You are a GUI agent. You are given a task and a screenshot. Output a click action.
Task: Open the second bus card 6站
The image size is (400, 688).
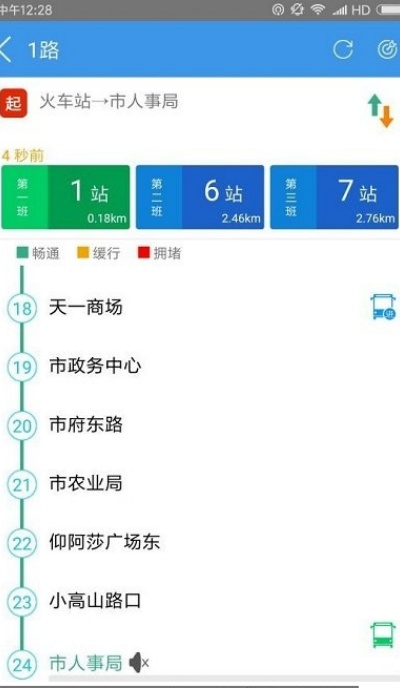click(200, 197)
